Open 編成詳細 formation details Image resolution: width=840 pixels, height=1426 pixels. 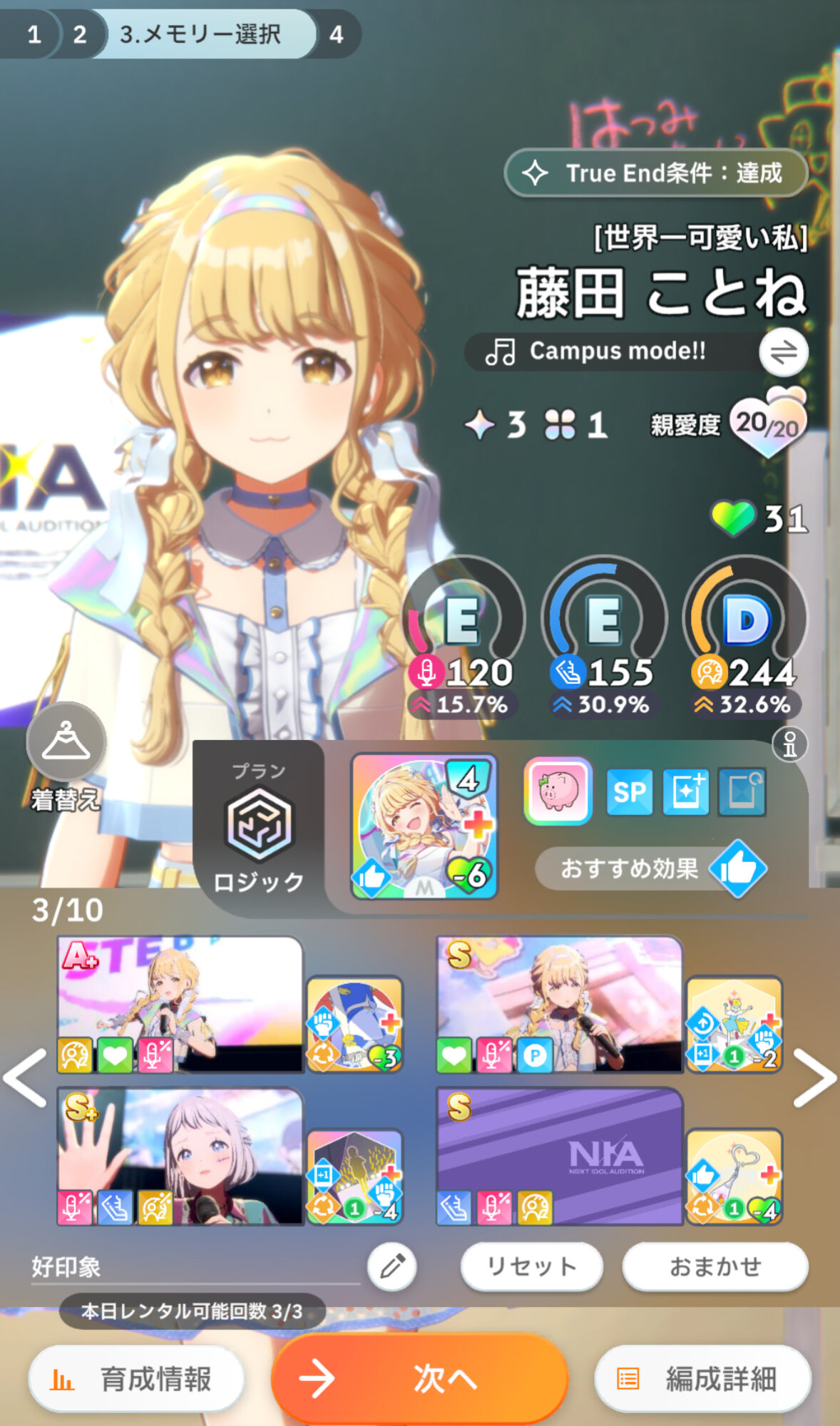point(702,1379)
